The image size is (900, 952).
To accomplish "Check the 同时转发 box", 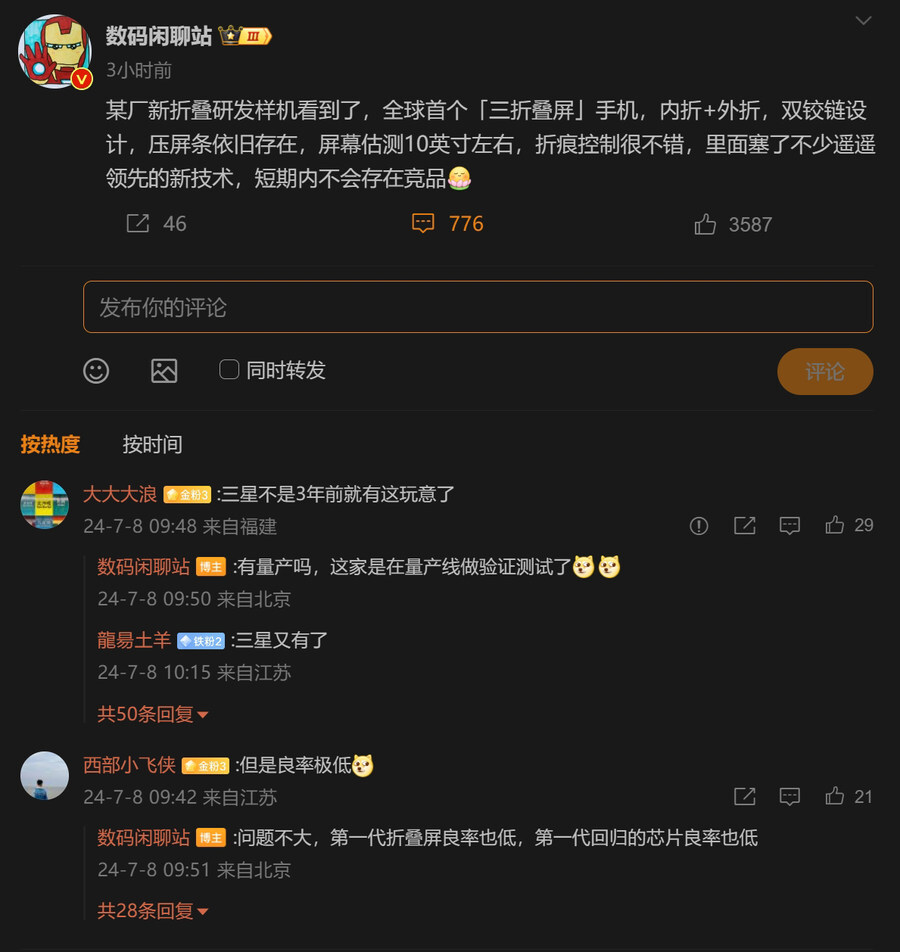I will click(229, 370).
